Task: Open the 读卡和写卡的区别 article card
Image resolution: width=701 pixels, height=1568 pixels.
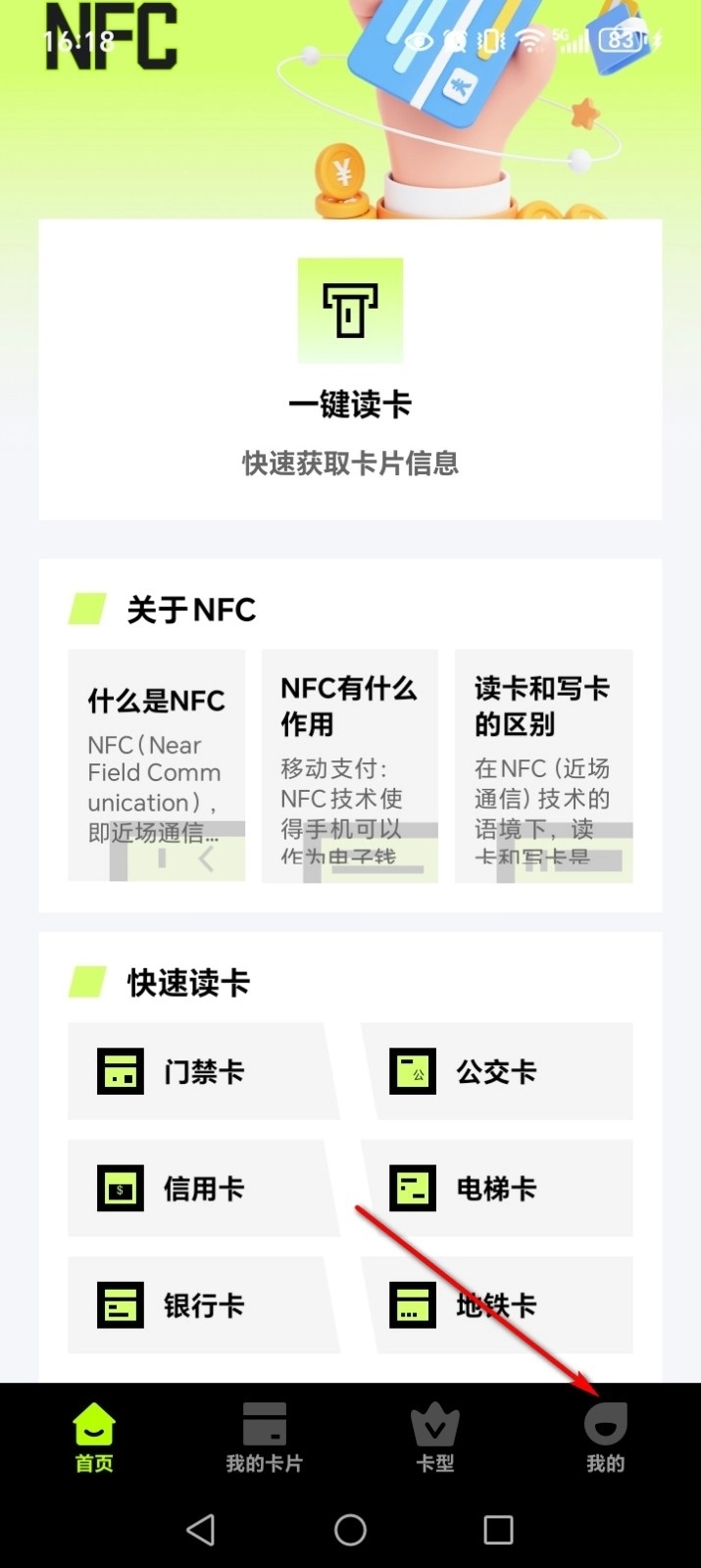Action: coord(543,764)
